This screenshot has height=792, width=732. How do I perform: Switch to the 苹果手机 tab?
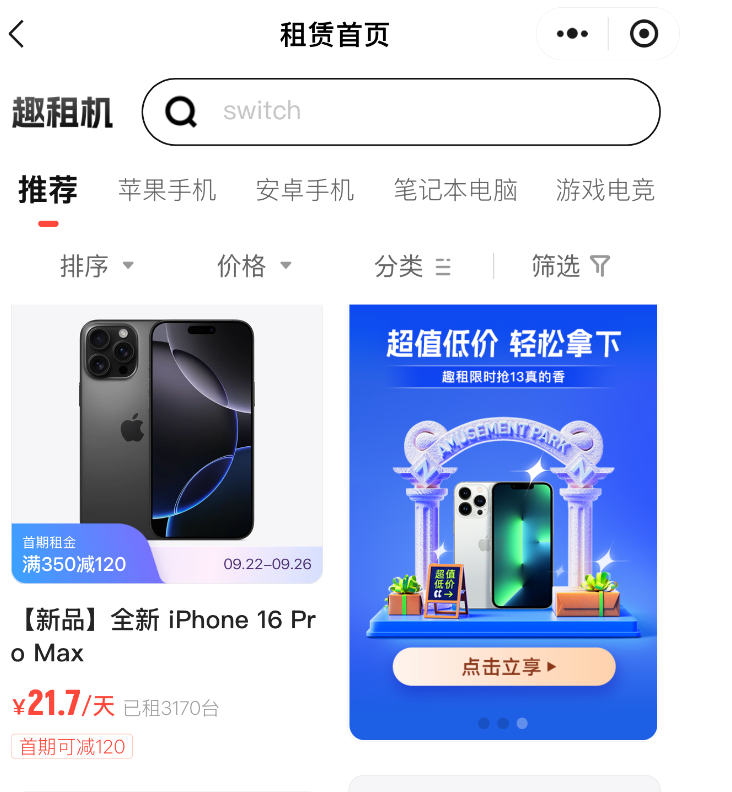pos(167,189)
